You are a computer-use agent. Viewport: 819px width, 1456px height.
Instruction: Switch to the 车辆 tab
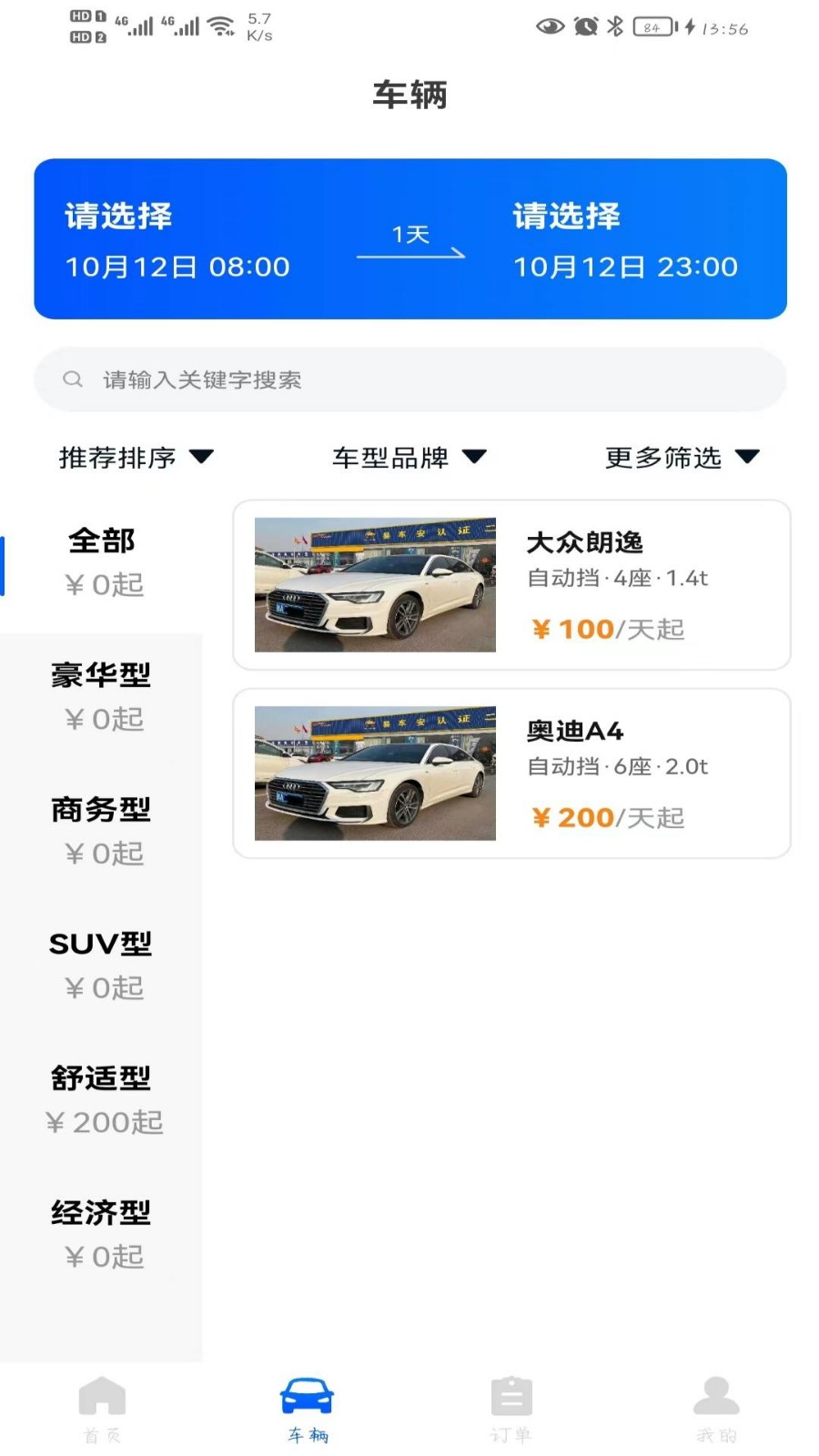pyautogui.click(x=308, y=1409)
